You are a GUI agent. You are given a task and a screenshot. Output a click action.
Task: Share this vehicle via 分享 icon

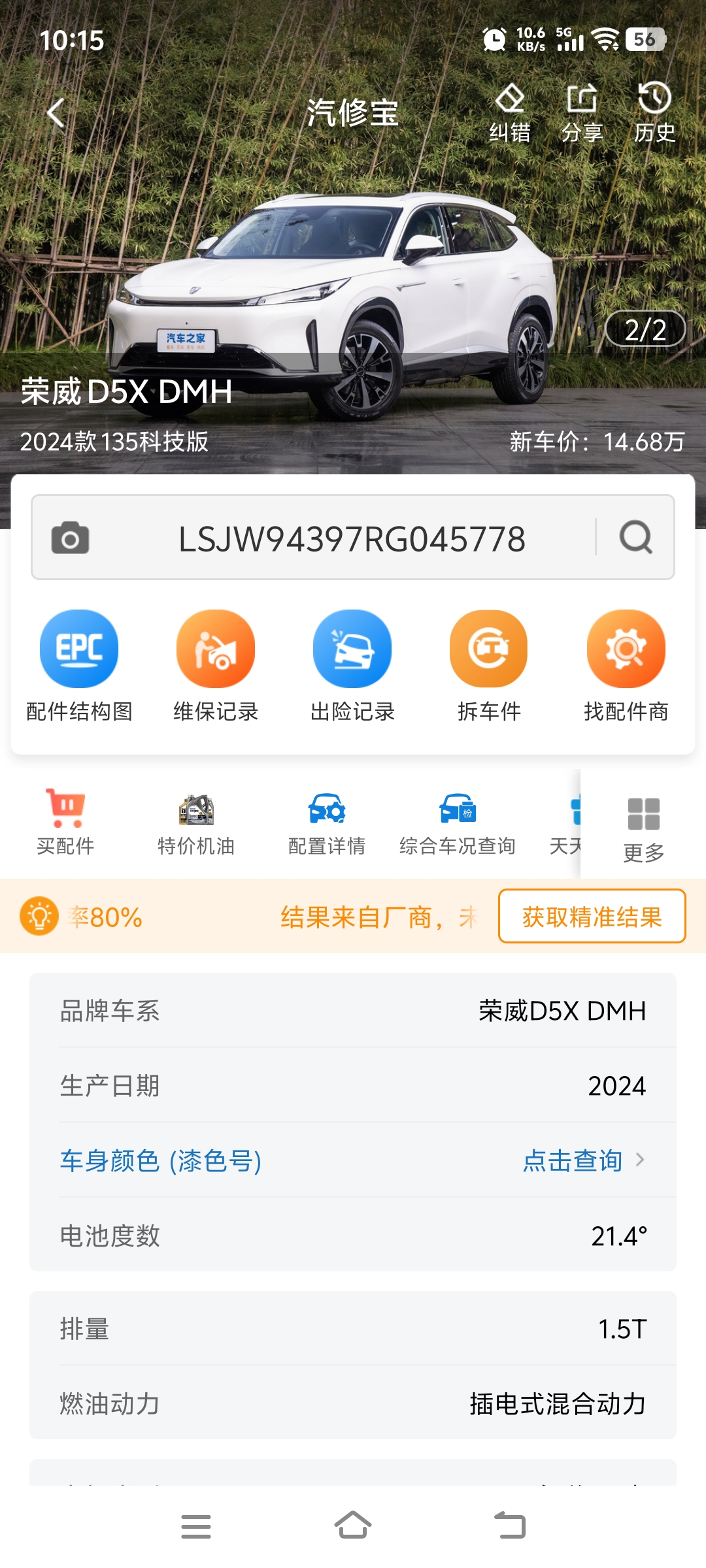pos(580,111)
